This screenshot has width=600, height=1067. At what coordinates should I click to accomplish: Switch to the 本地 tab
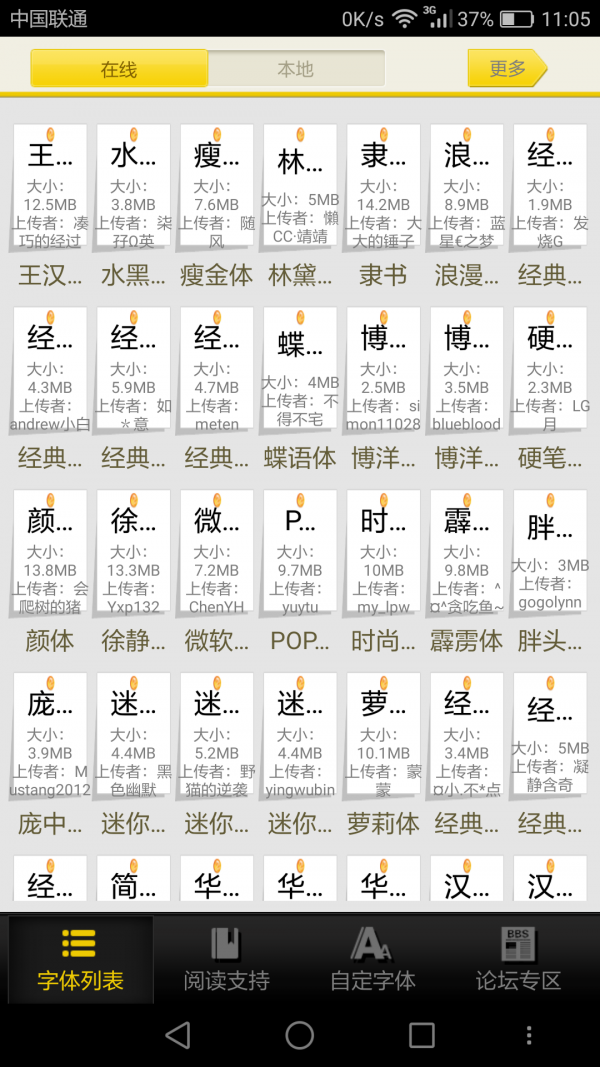click(296, 69)
